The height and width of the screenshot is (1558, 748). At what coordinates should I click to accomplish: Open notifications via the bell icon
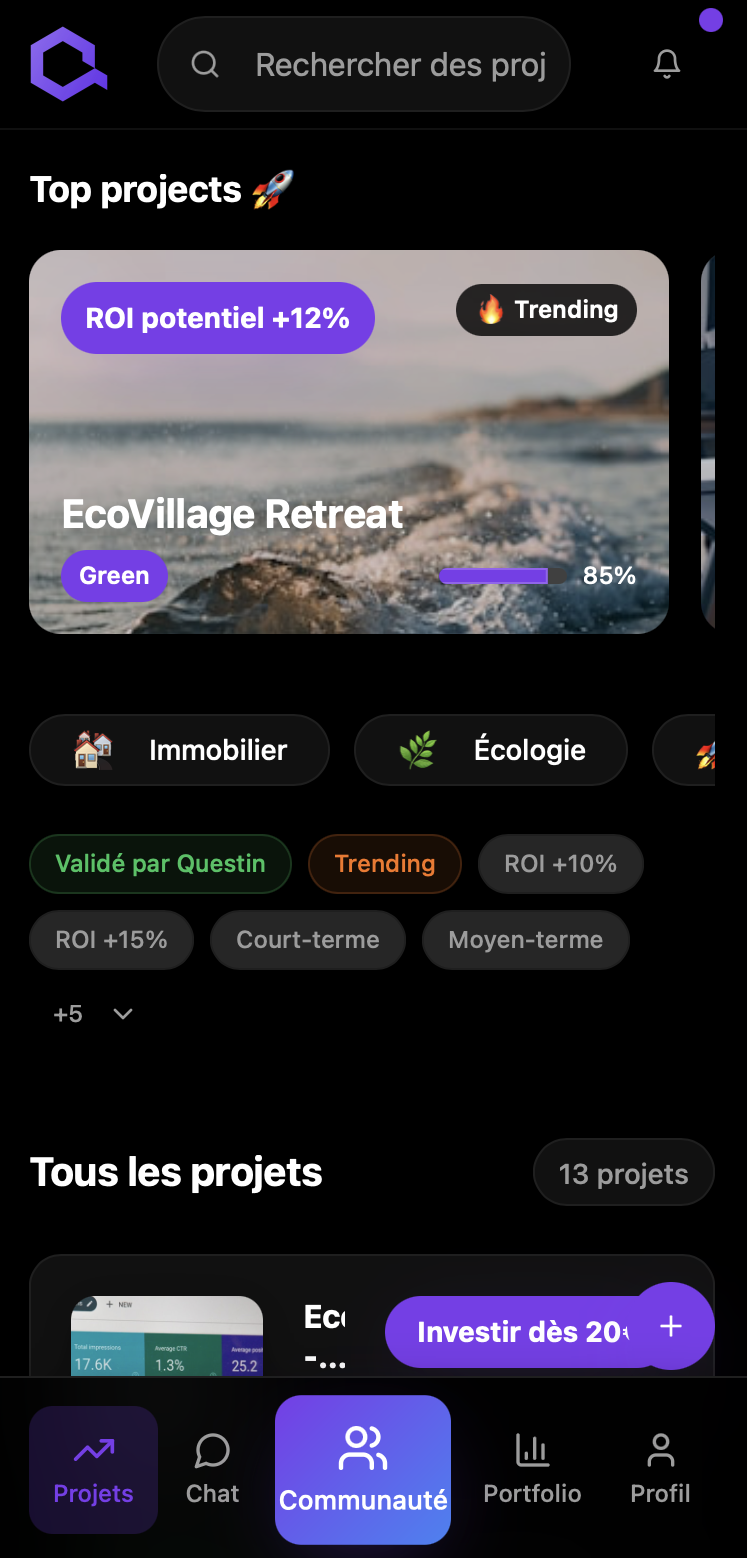[666, 63]
